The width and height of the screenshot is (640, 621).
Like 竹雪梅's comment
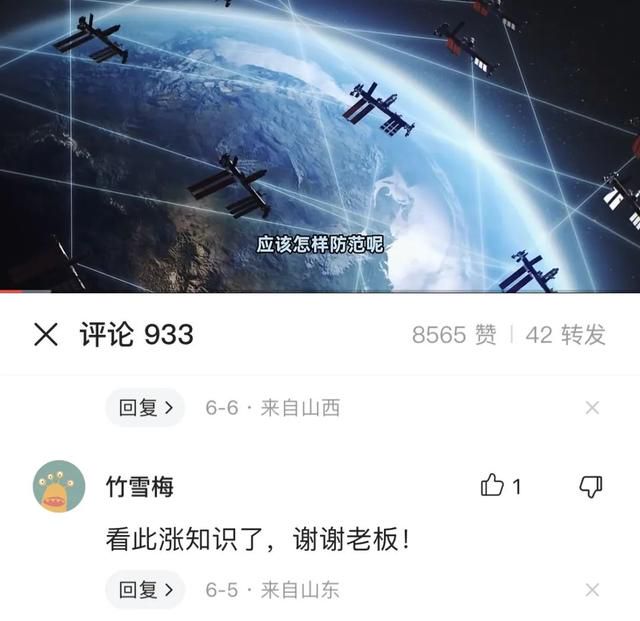point(493,487)
